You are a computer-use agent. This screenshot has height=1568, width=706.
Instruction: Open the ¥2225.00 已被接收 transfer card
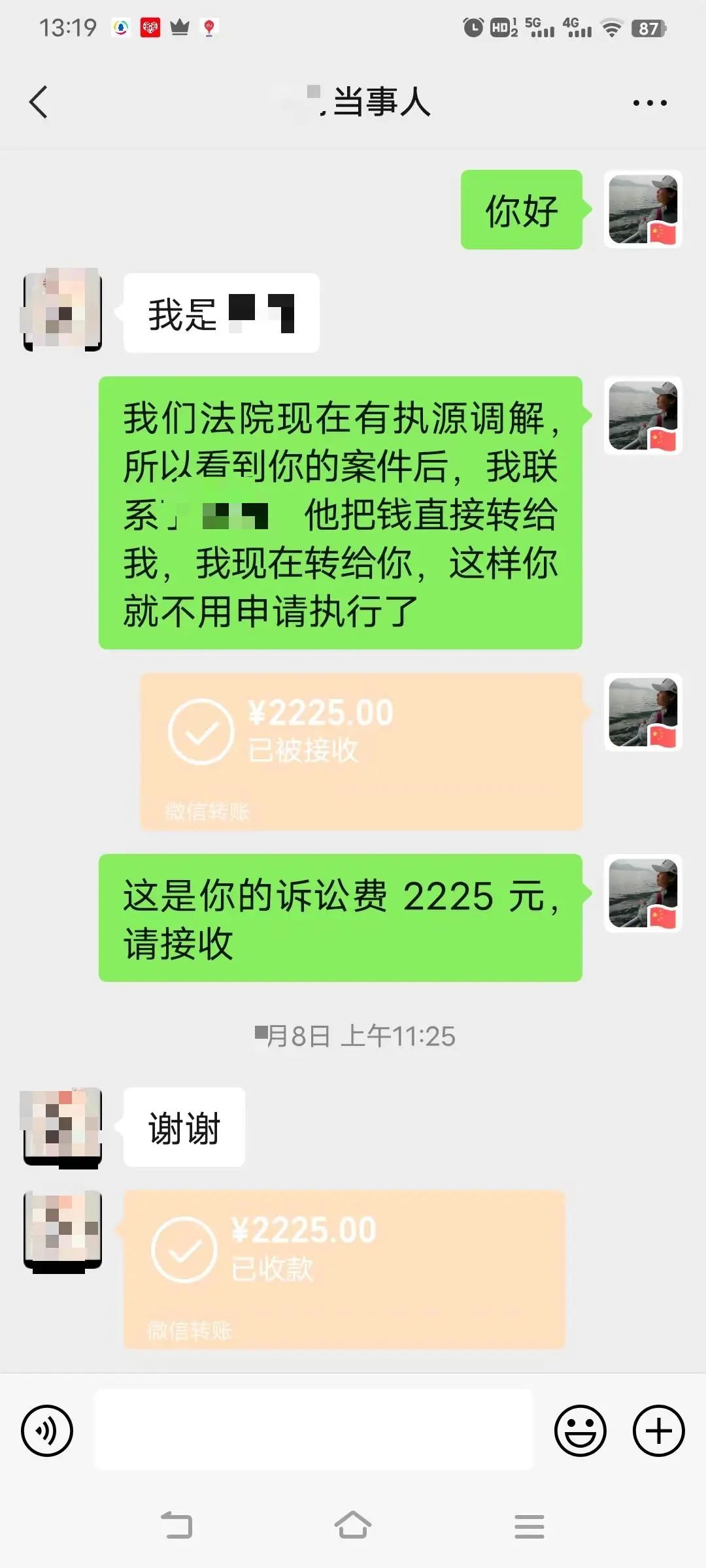(361, 751)
